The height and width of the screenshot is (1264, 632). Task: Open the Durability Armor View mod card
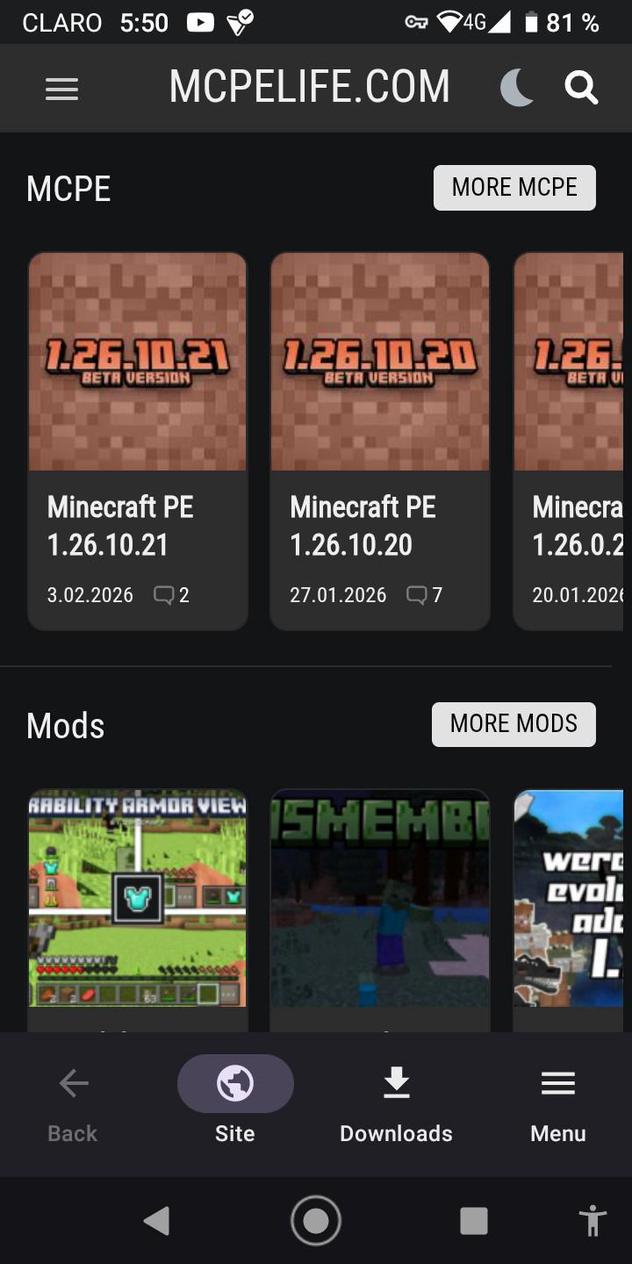coord(138,900)
